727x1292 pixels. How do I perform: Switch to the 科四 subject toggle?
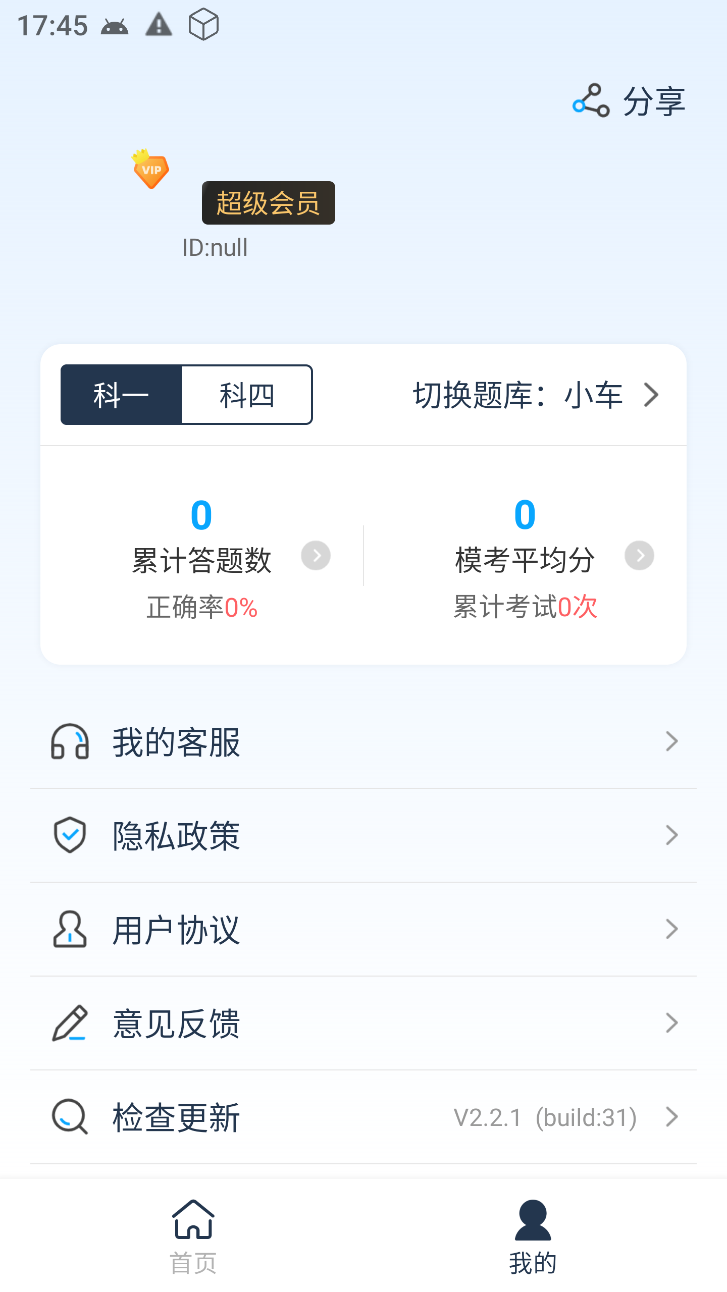[x=246, y=395]
